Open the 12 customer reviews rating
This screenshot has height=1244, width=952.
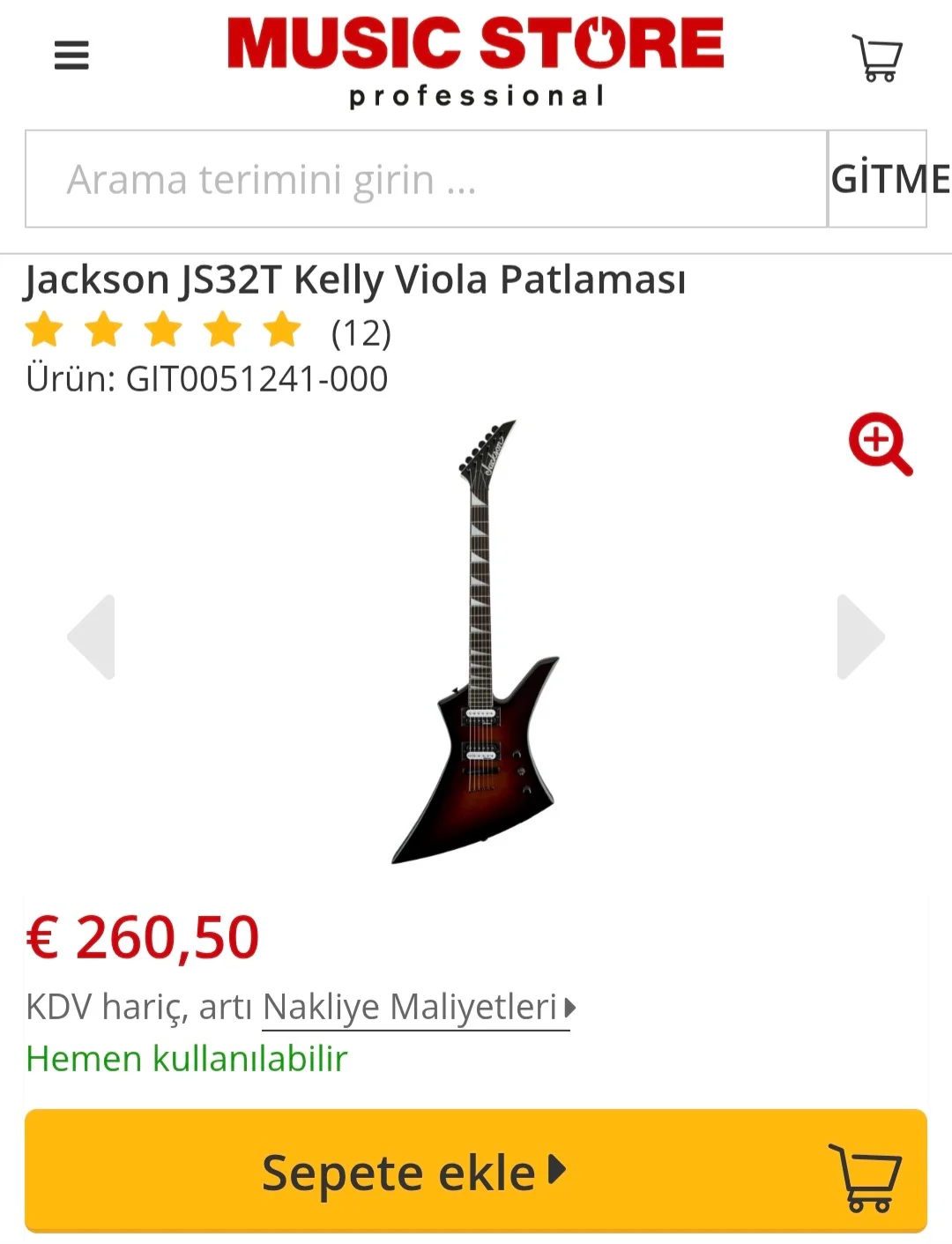tap(208, 331)
